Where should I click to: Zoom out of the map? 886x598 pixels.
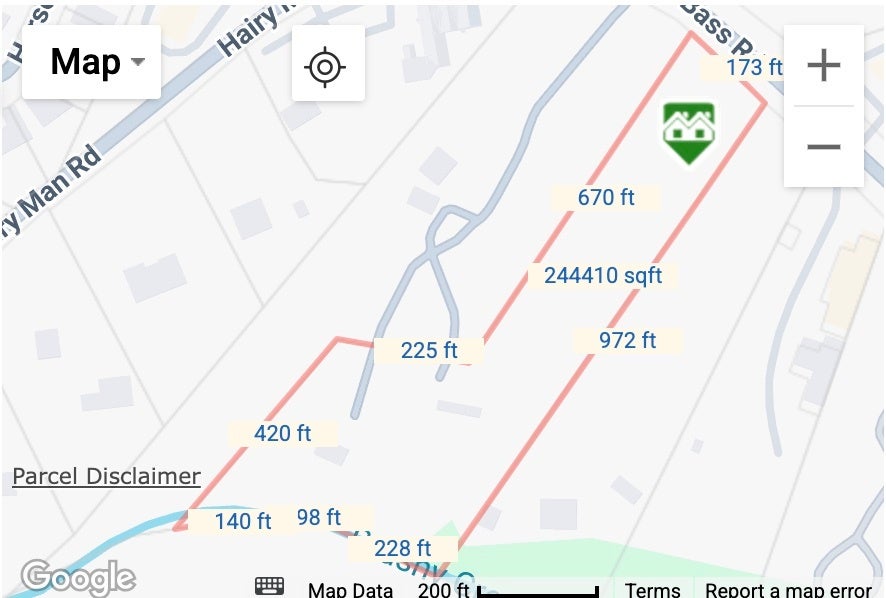(823, 147)
